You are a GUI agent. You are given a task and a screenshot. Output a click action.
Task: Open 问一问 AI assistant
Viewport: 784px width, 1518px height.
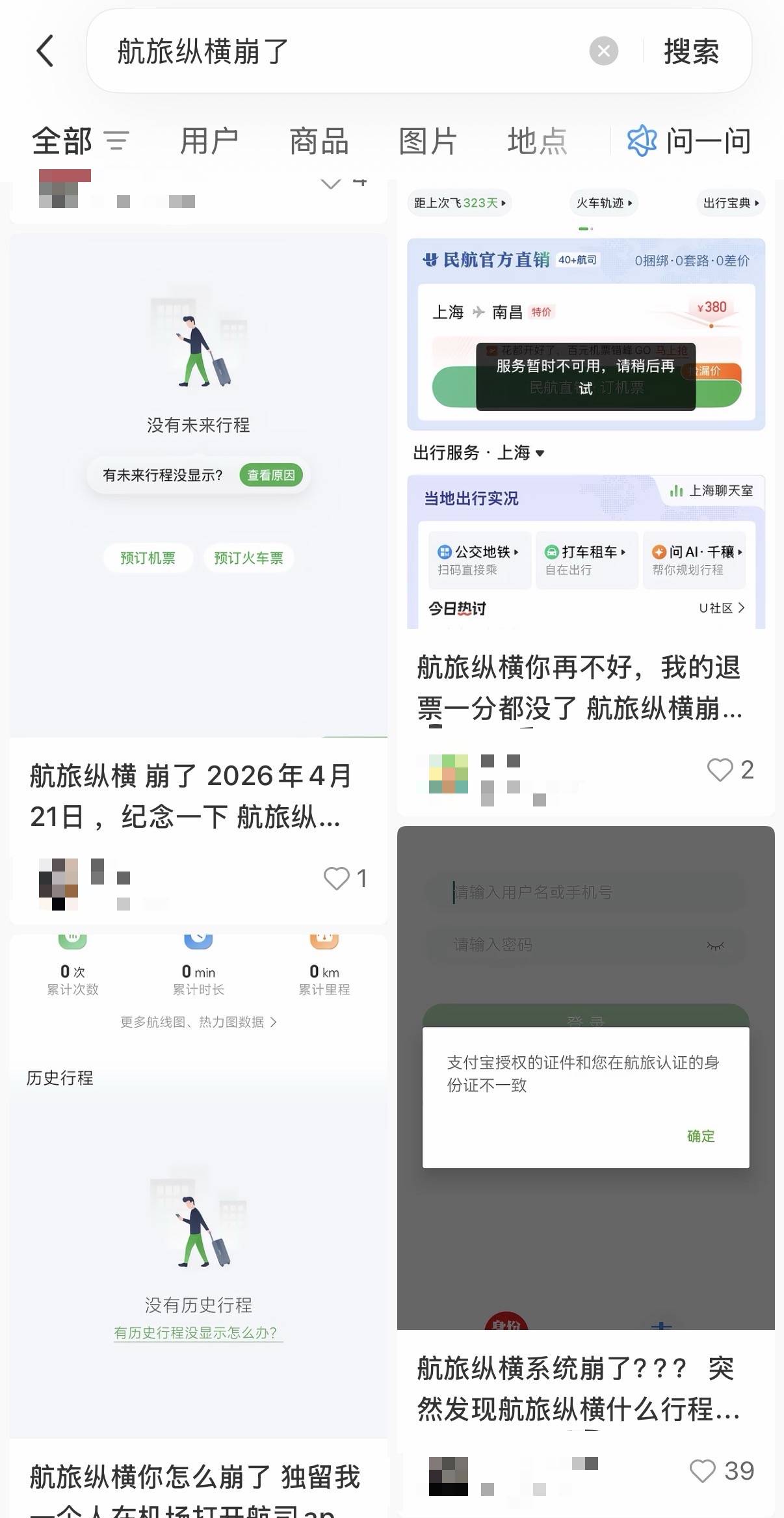coord(689,140)
